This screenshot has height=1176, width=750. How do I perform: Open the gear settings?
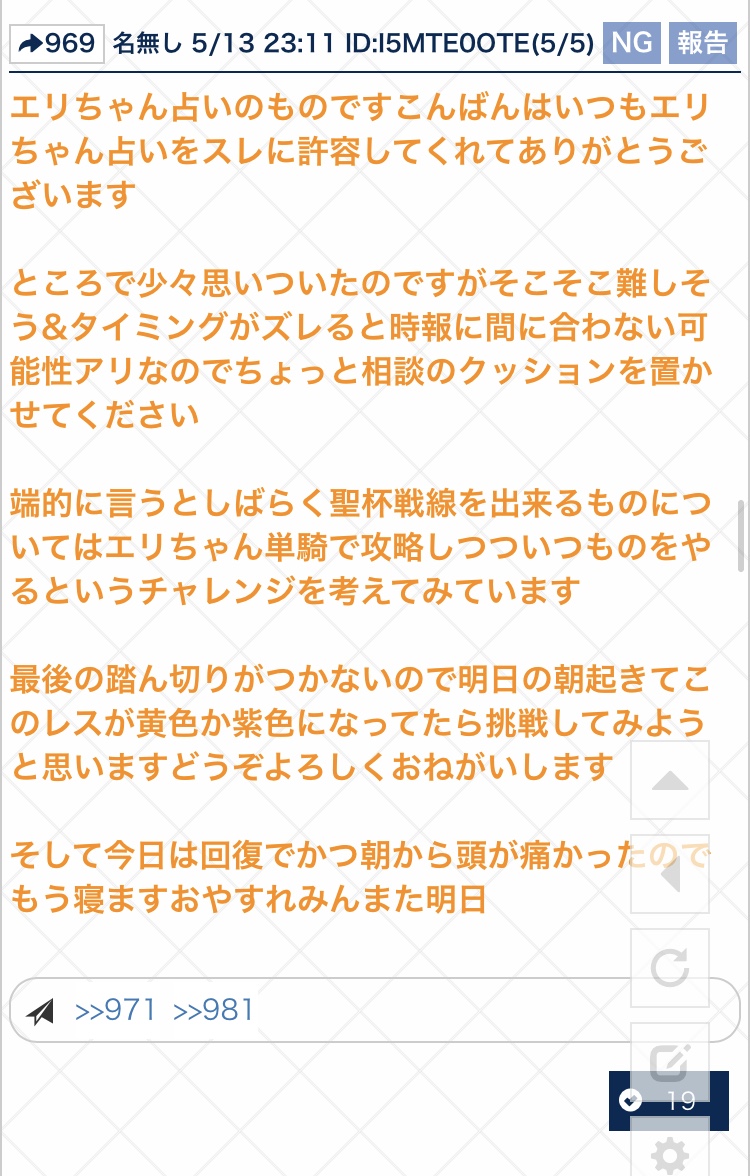pos(670,1153)
